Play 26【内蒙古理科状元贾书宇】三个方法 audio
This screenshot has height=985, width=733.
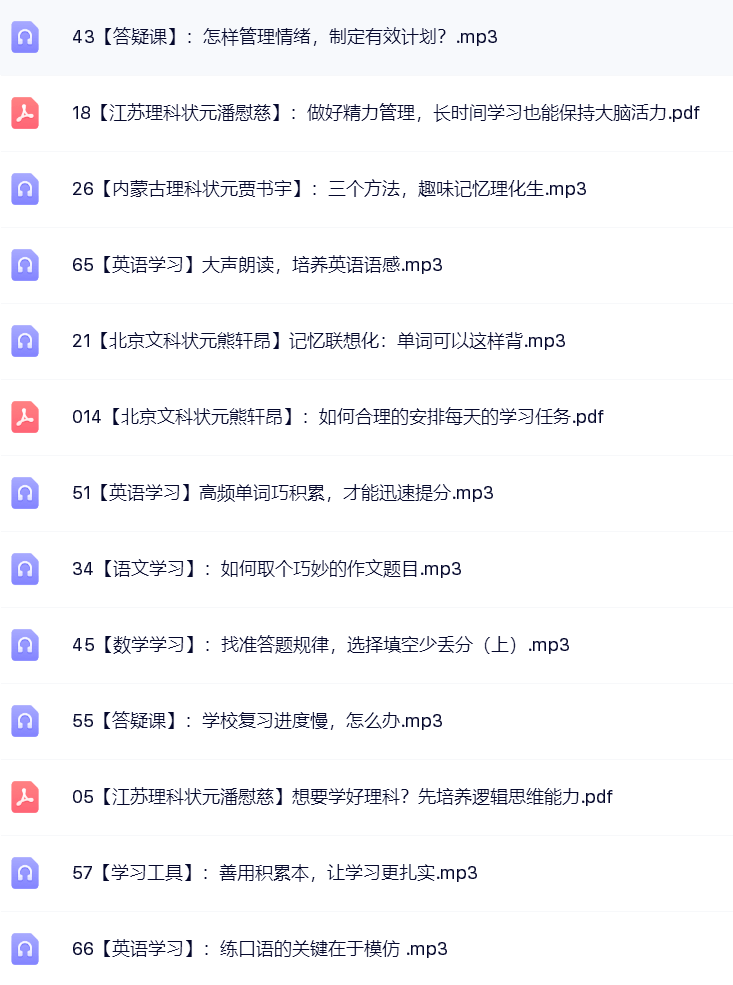coord(329,189)
